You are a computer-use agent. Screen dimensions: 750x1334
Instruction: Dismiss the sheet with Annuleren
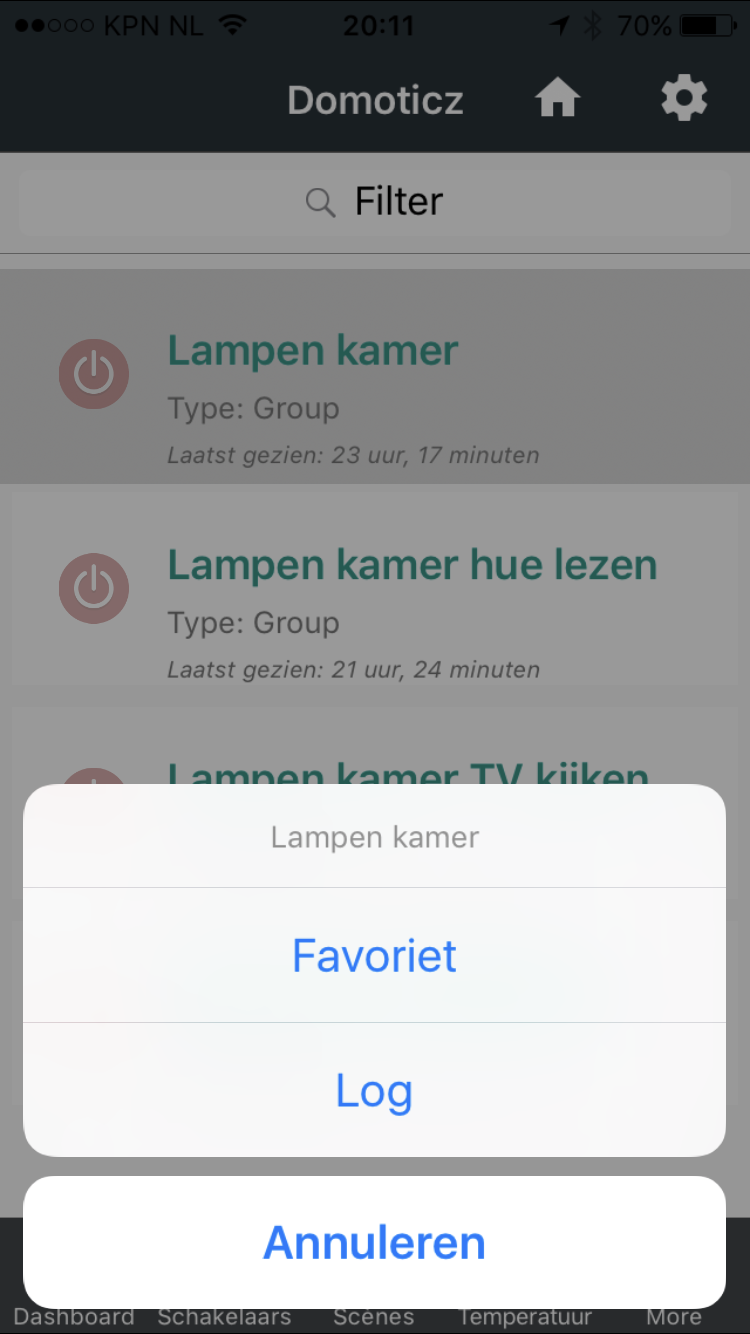click(x=374, y=1242)
